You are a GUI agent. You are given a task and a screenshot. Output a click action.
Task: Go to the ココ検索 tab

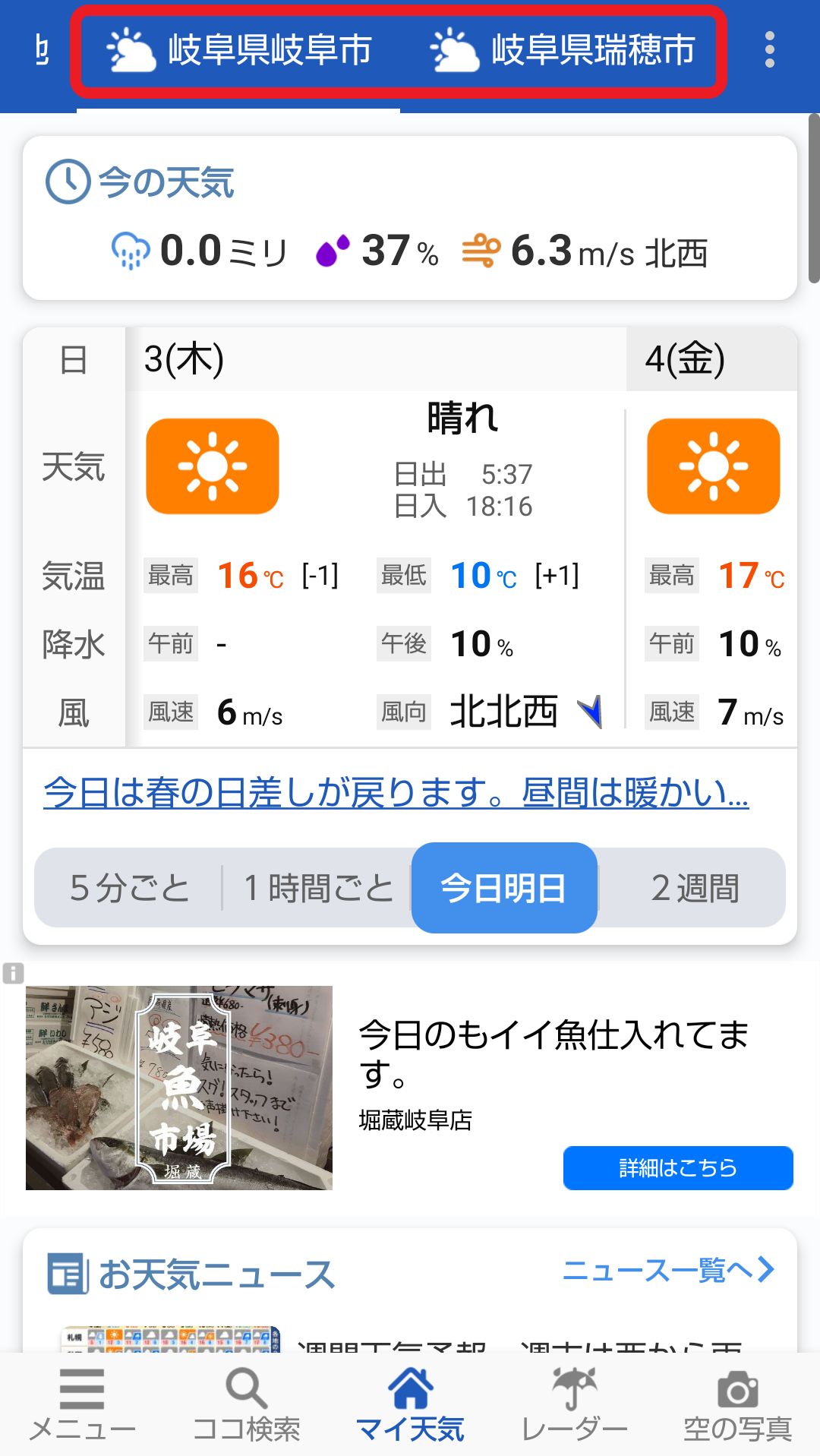coord(246,1404)
